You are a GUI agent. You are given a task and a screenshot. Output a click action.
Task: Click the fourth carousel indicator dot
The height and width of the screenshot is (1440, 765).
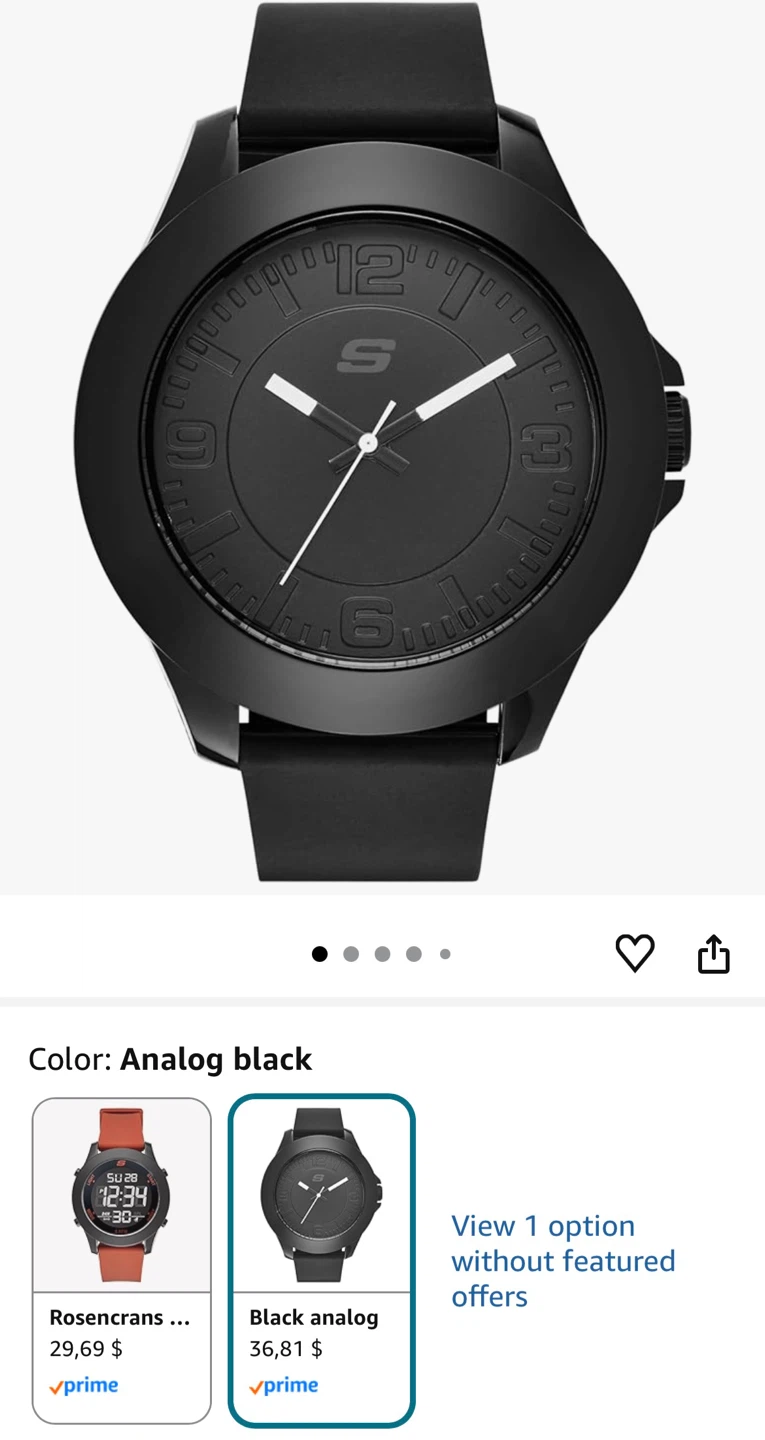tap(414, 953)
